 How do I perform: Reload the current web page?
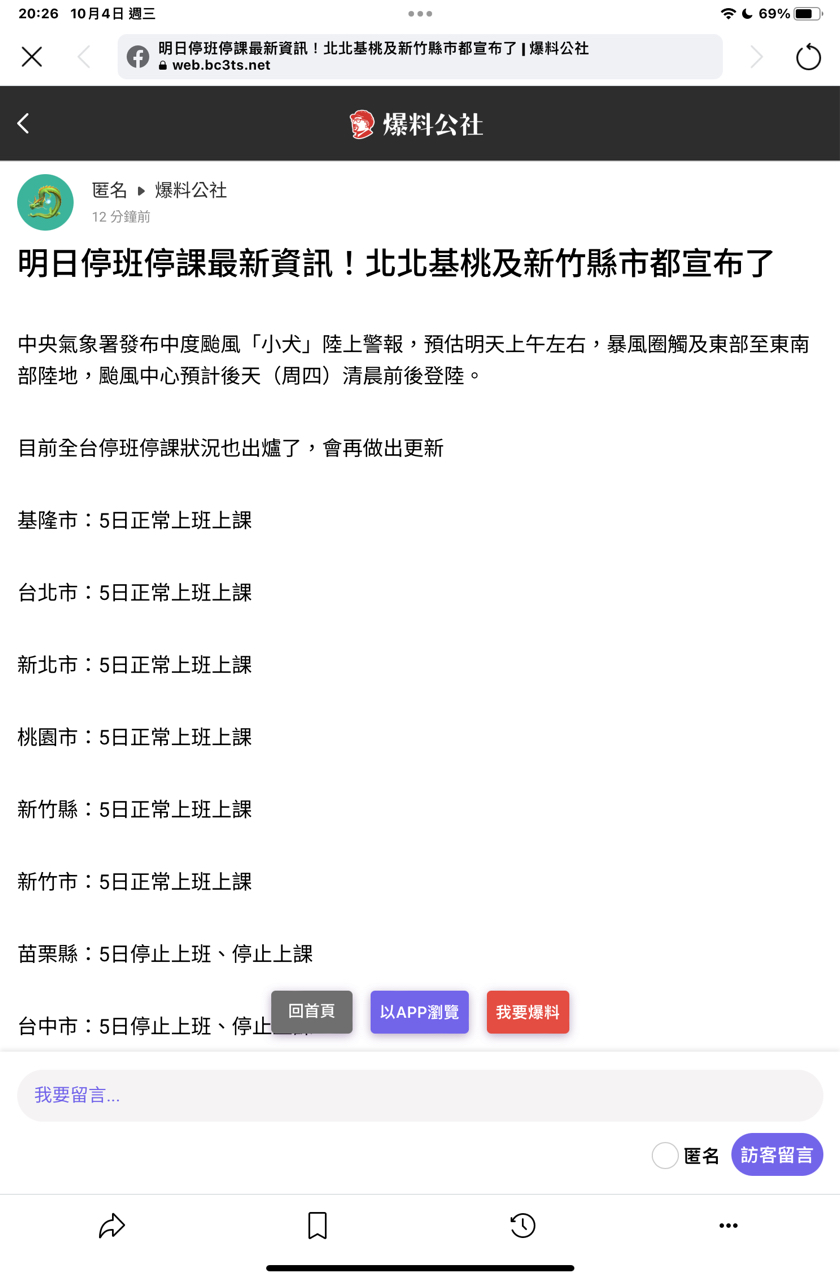pyautogui.click(x=808, y=57)
